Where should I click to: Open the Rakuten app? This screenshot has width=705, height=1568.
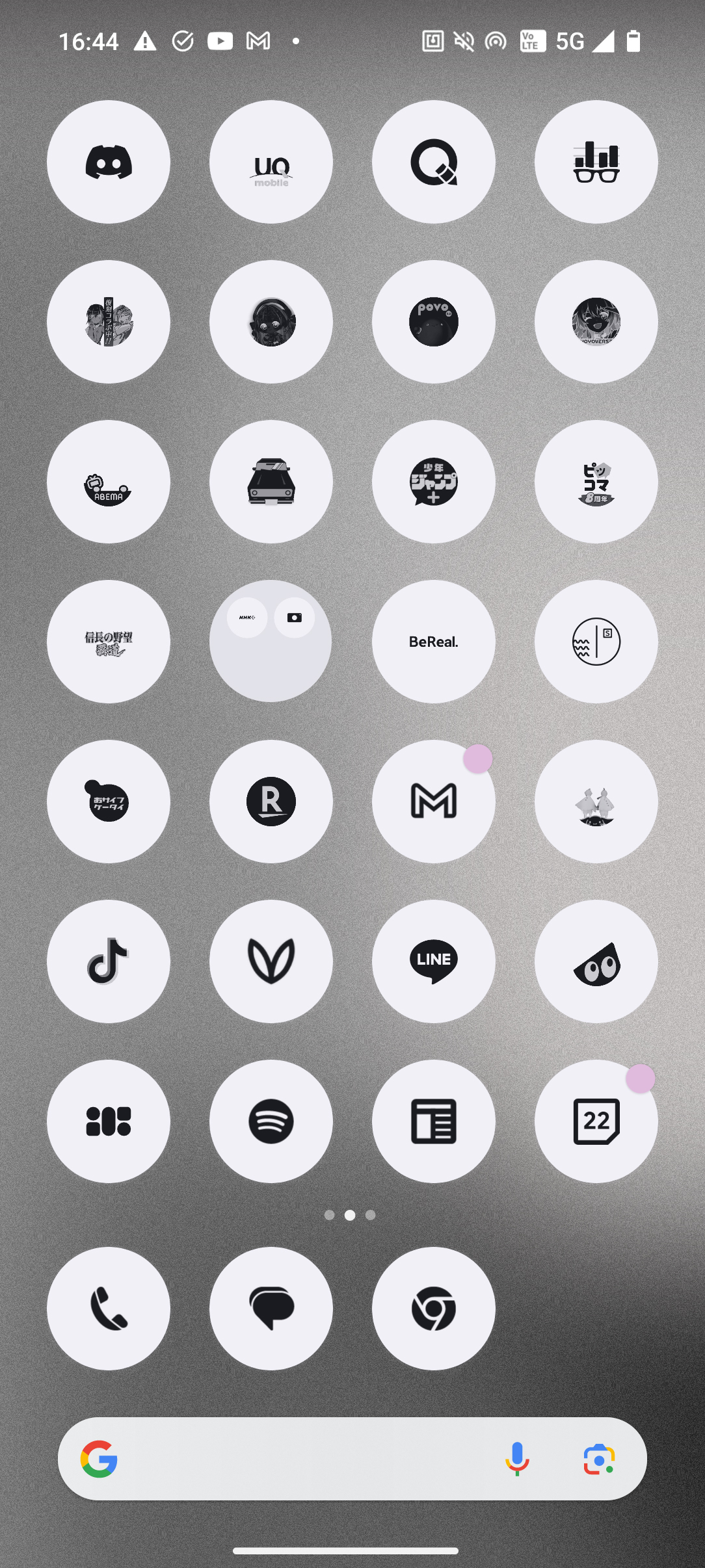[x=271, y=802]
